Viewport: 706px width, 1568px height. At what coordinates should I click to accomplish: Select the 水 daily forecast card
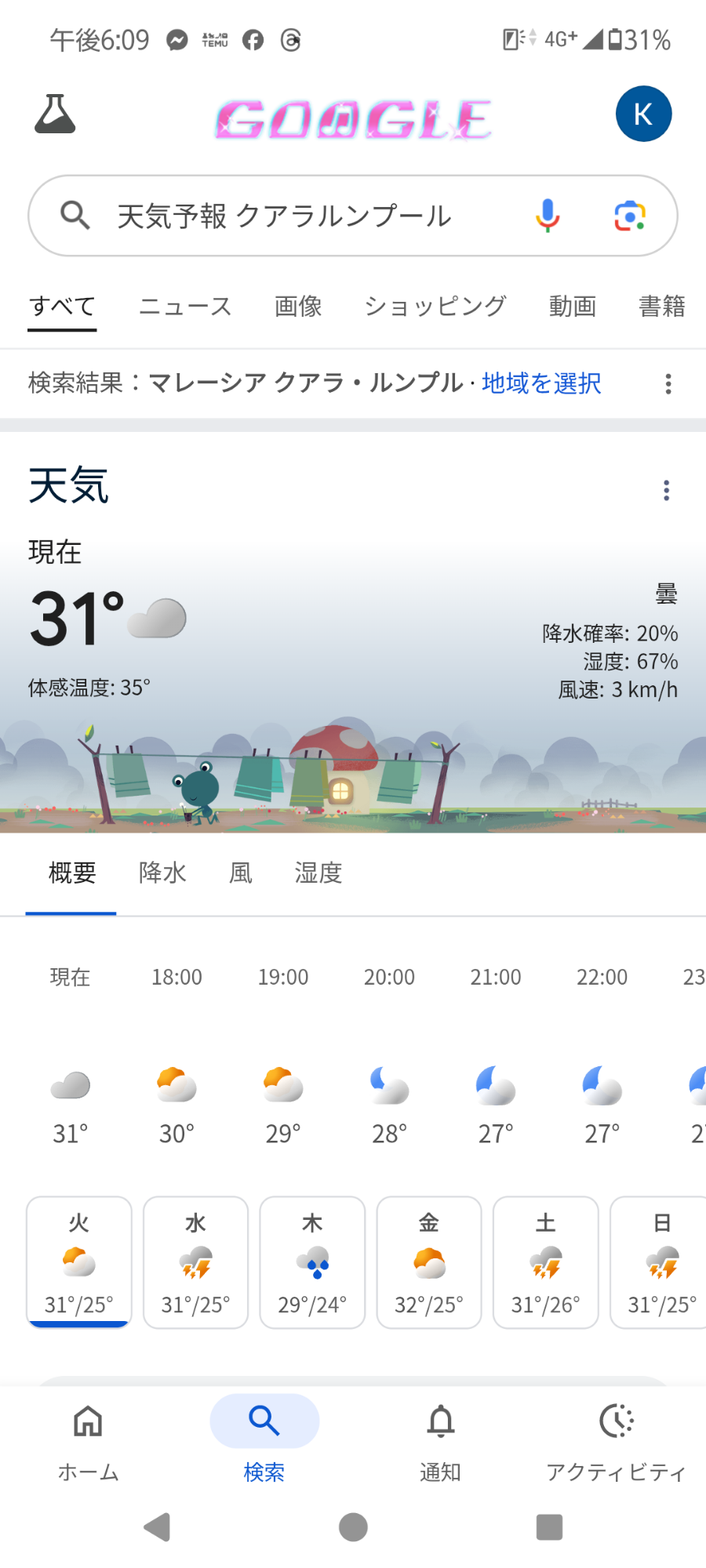pyautogui.click(x=195, y=1262)
